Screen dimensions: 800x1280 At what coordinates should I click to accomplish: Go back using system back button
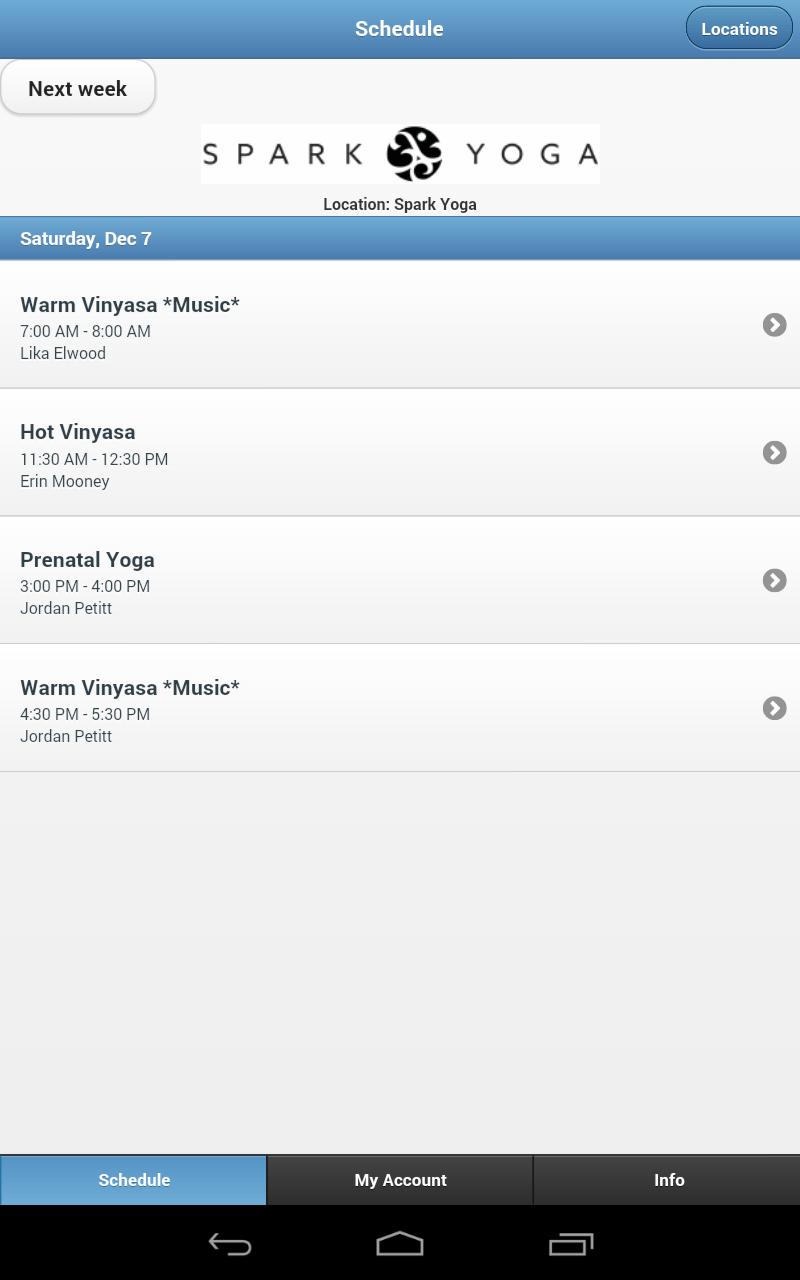coord(230,1244)
